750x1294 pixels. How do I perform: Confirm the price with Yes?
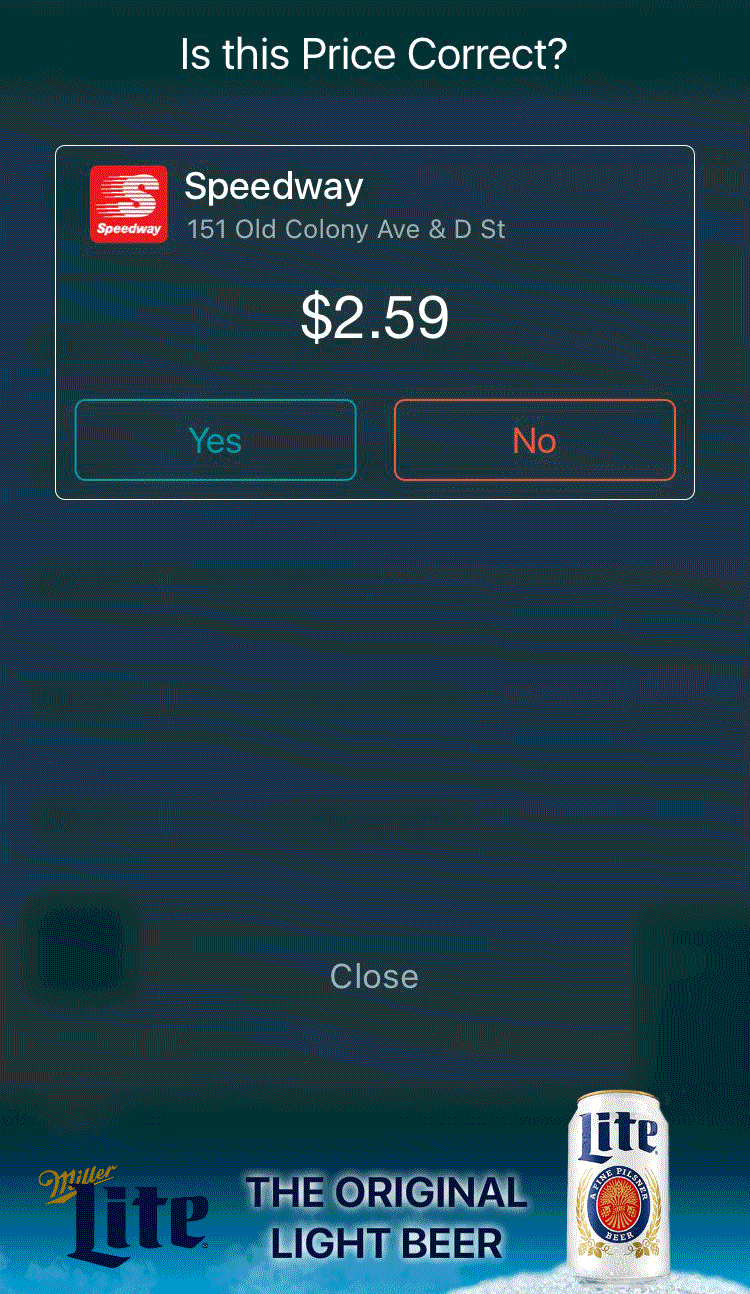tap(215, 440)
